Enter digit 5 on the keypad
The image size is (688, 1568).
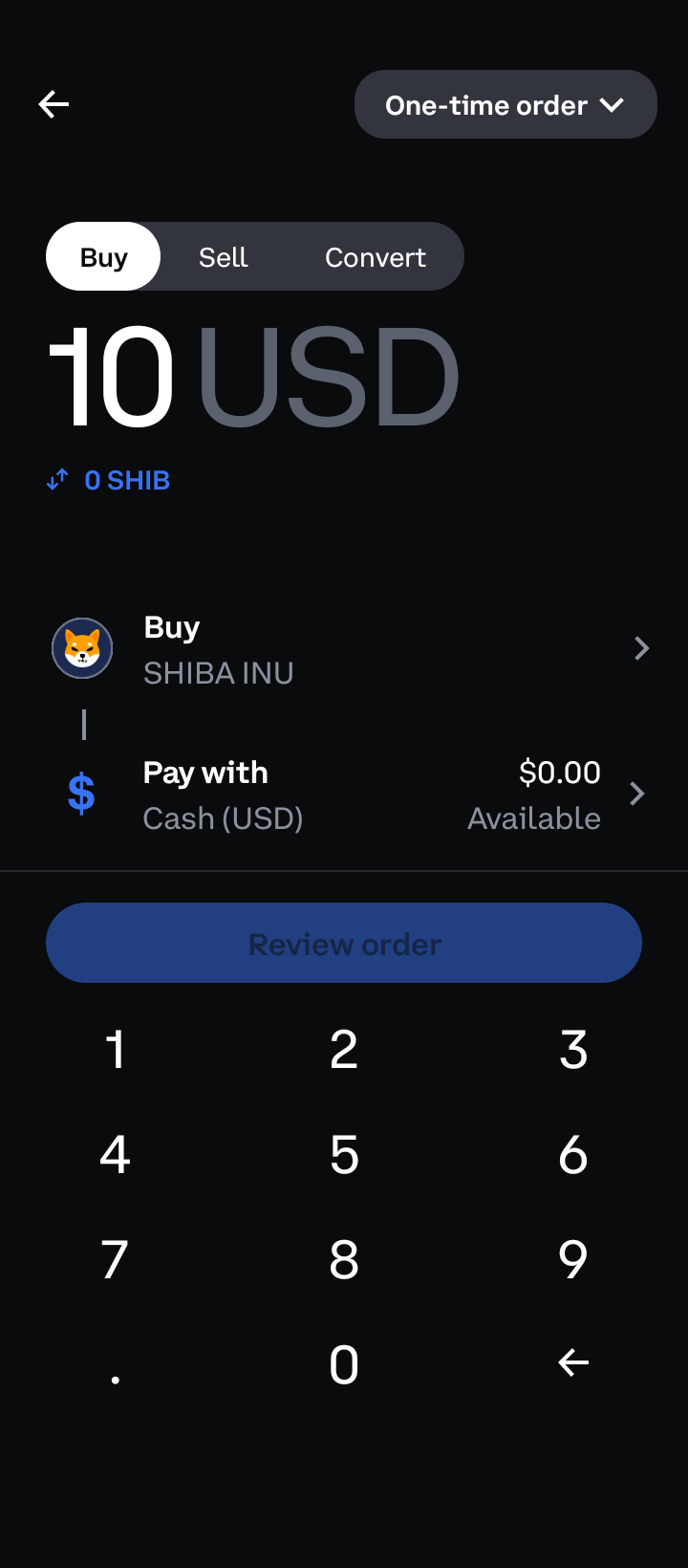[x=344, y=1155]
